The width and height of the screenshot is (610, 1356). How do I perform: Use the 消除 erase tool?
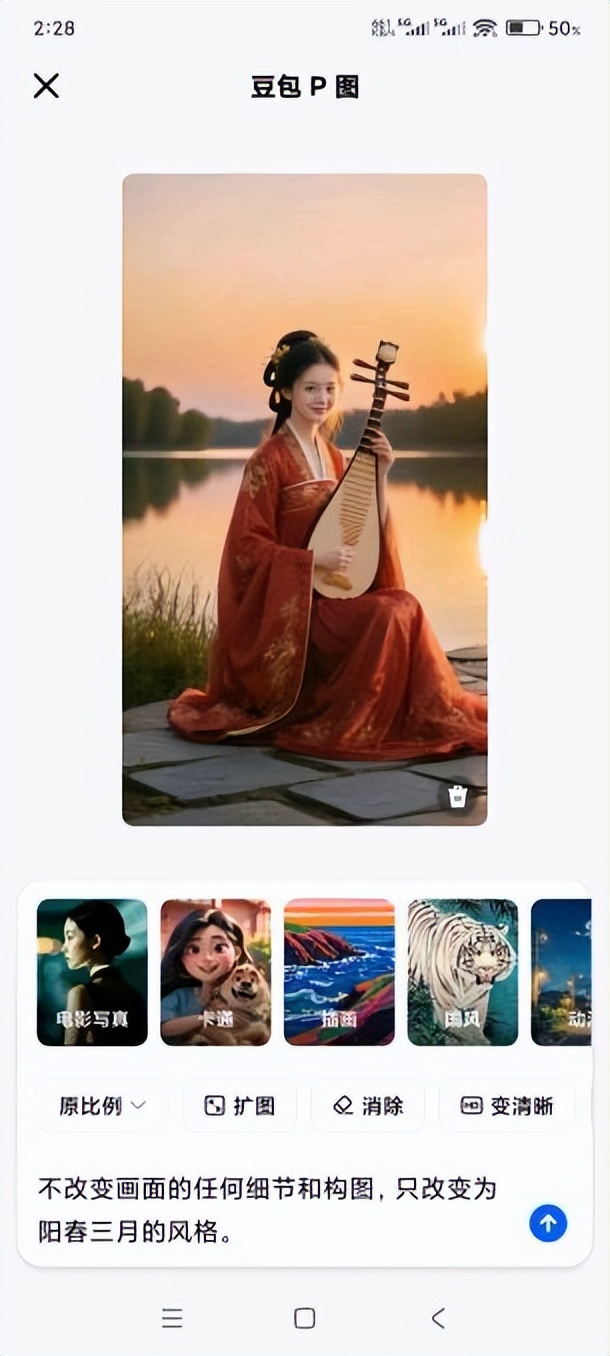[368, 1105]
